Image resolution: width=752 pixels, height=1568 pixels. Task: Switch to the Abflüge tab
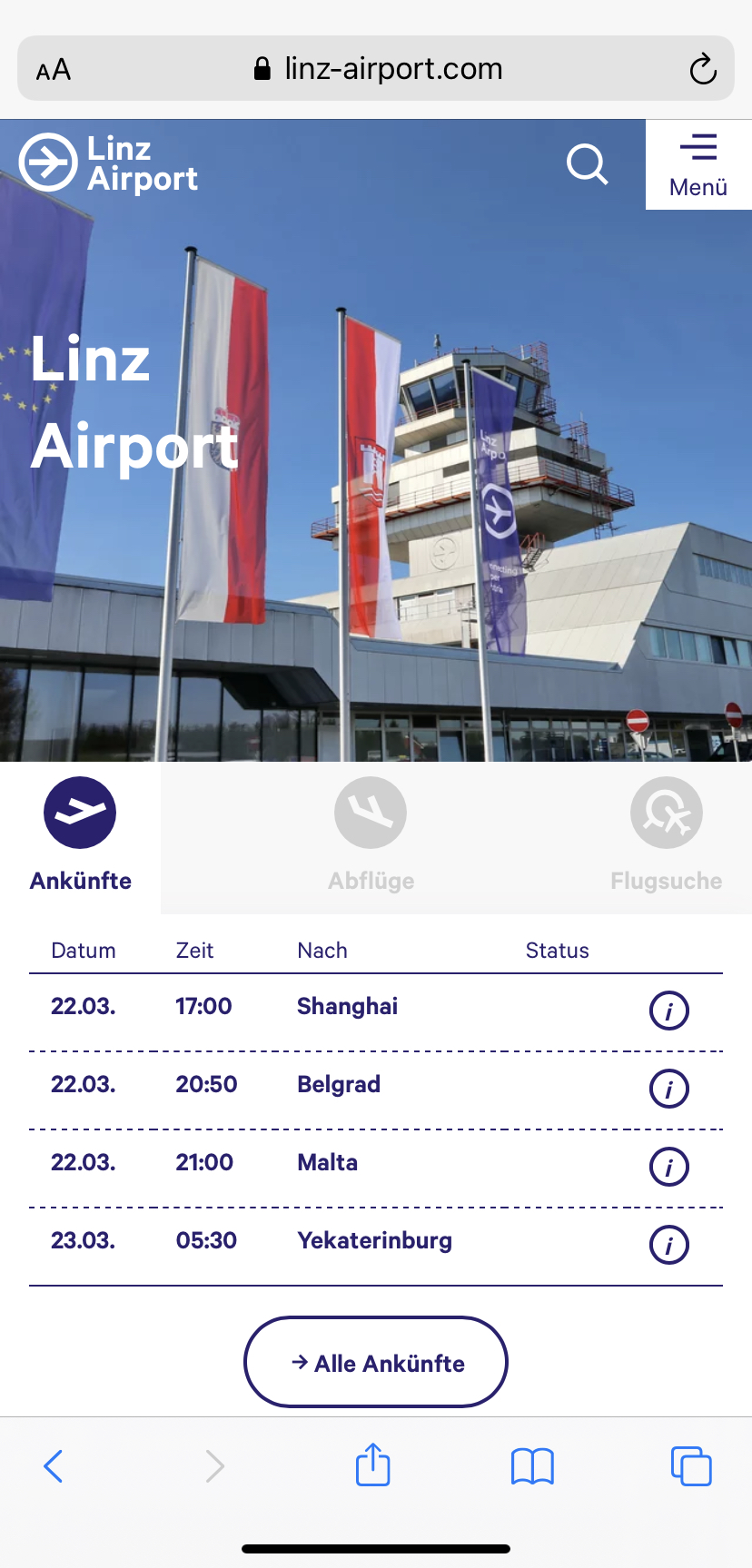tap(371, 835)
